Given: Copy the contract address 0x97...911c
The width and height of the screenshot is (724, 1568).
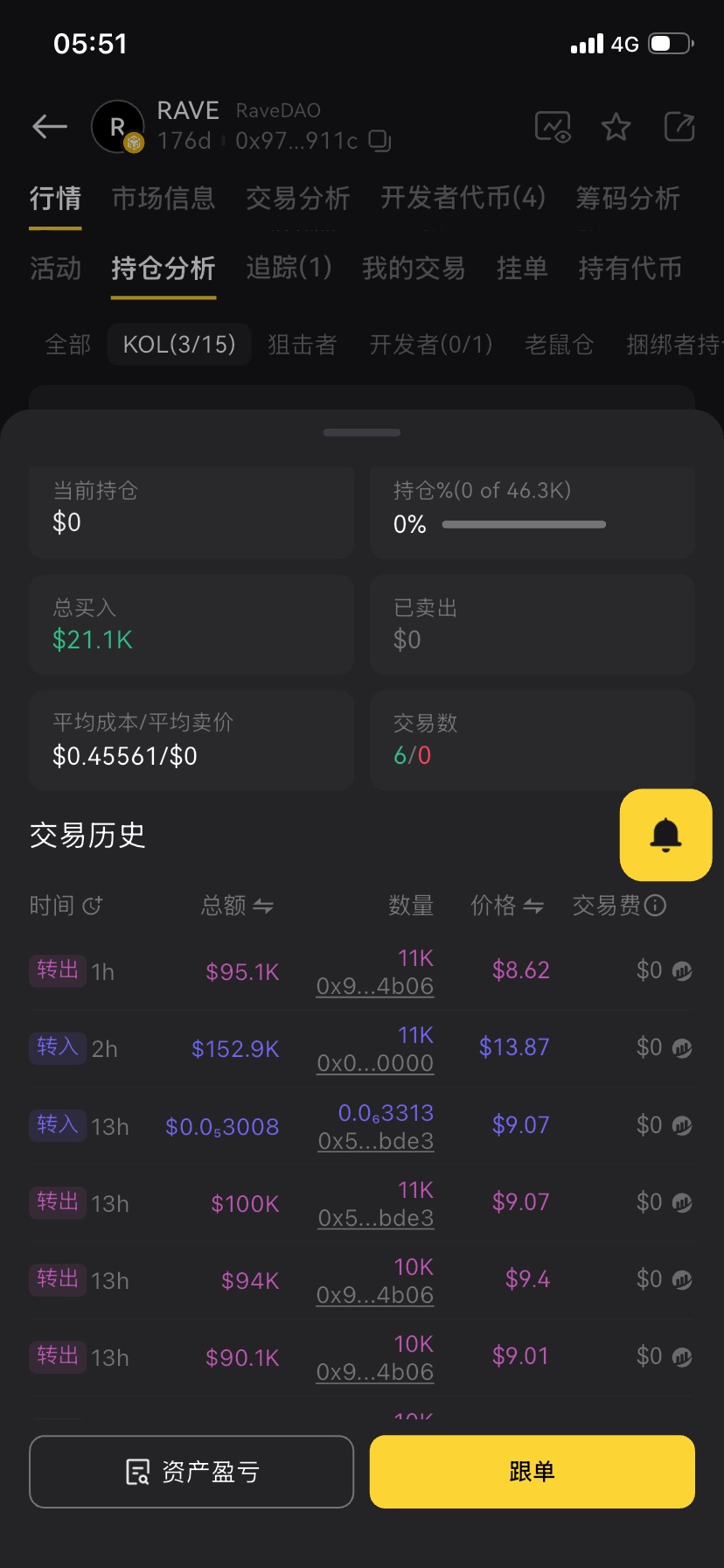Looking at the screenshot, I should click(x=379, y=141).
